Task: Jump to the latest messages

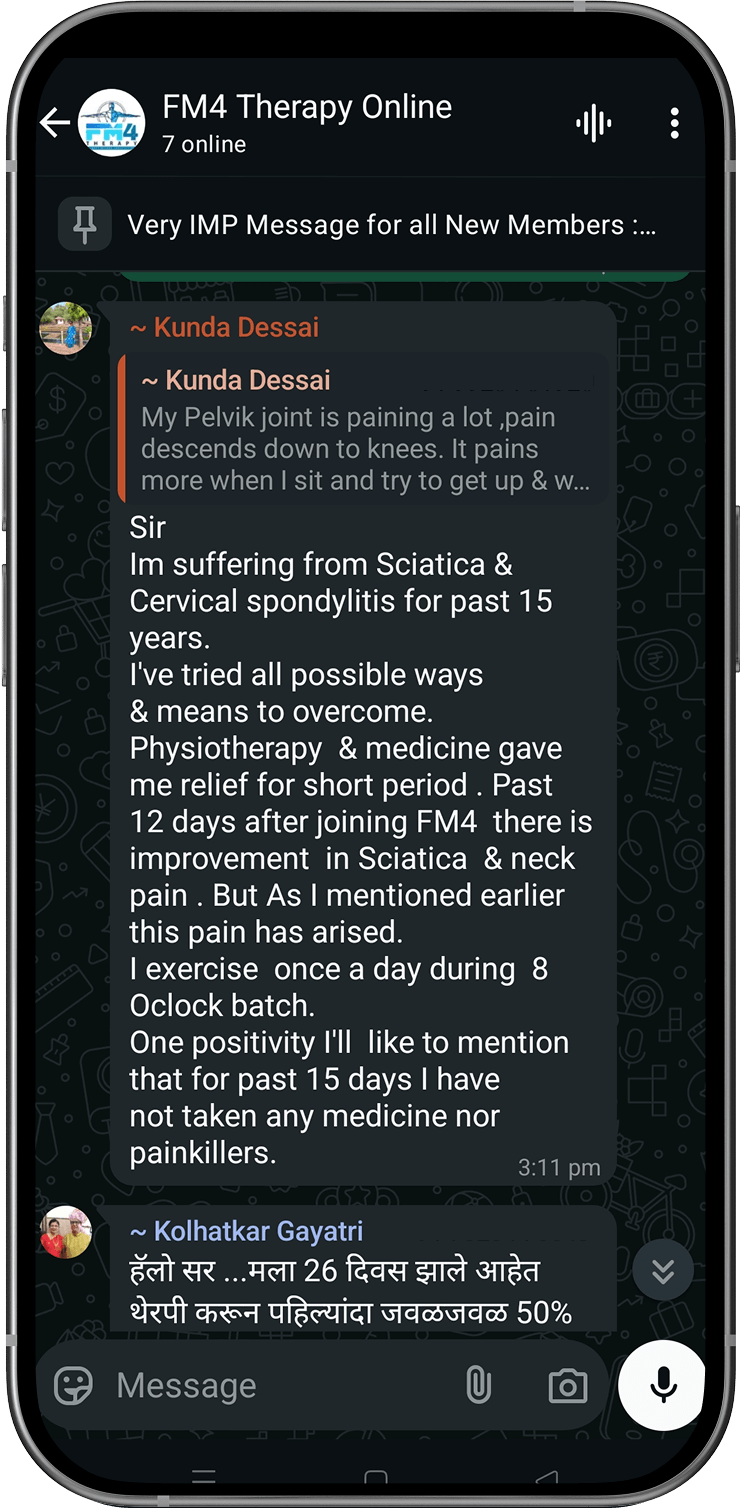Action: coord(662,1271)
